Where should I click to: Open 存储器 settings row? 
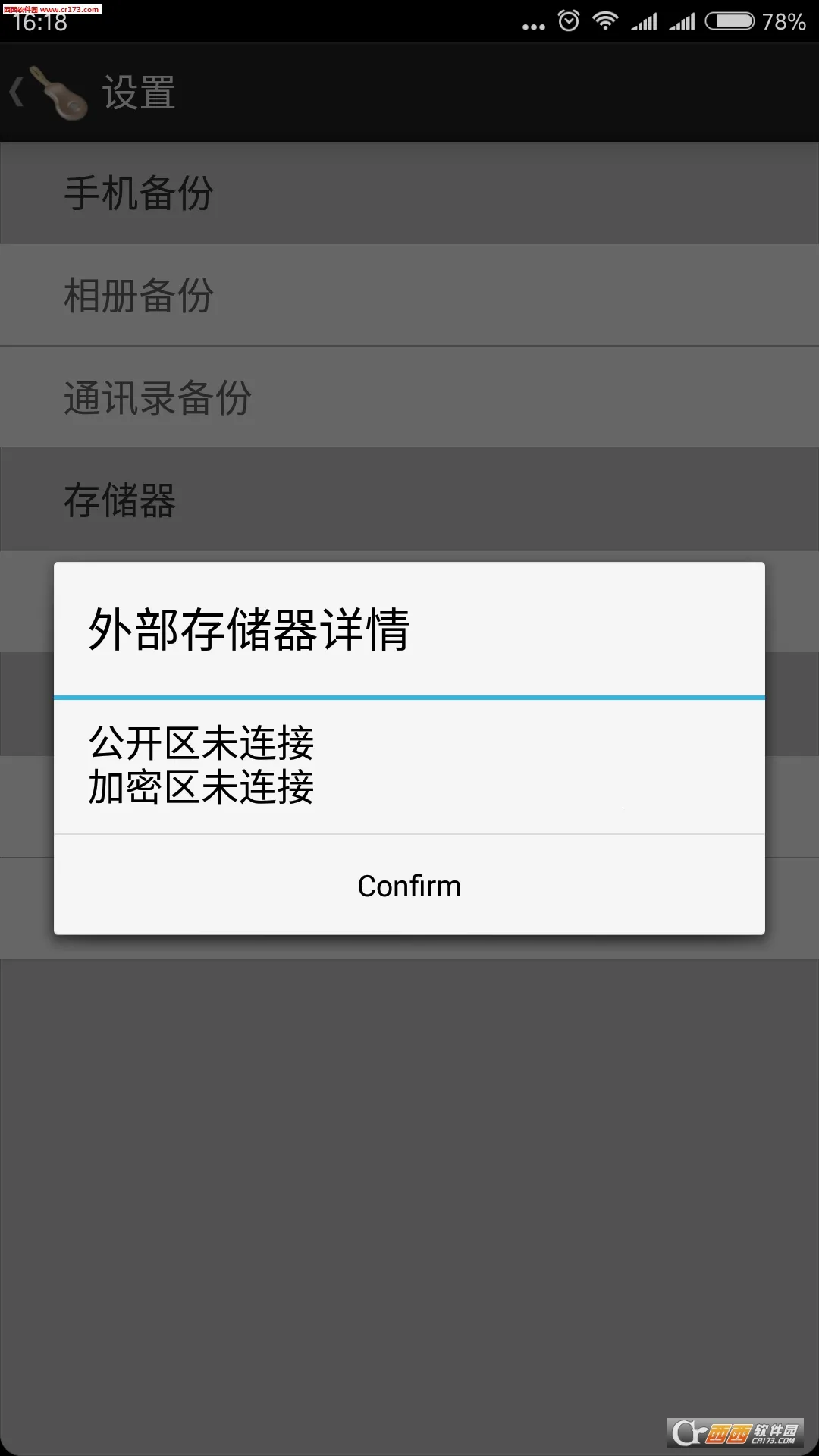[409, 500]
